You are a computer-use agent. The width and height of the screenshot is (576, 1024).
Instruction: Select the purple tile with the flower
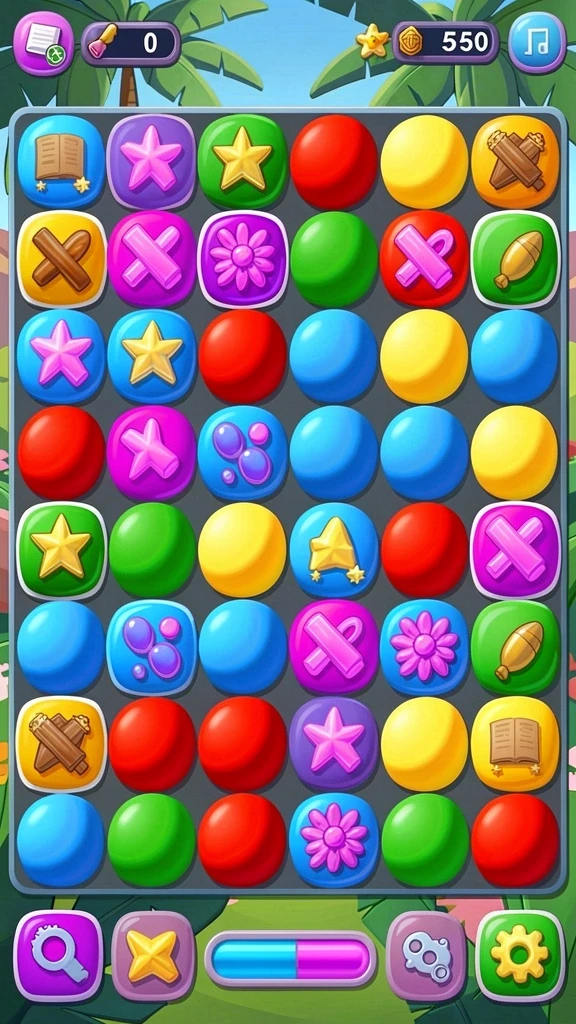[242, 259]
